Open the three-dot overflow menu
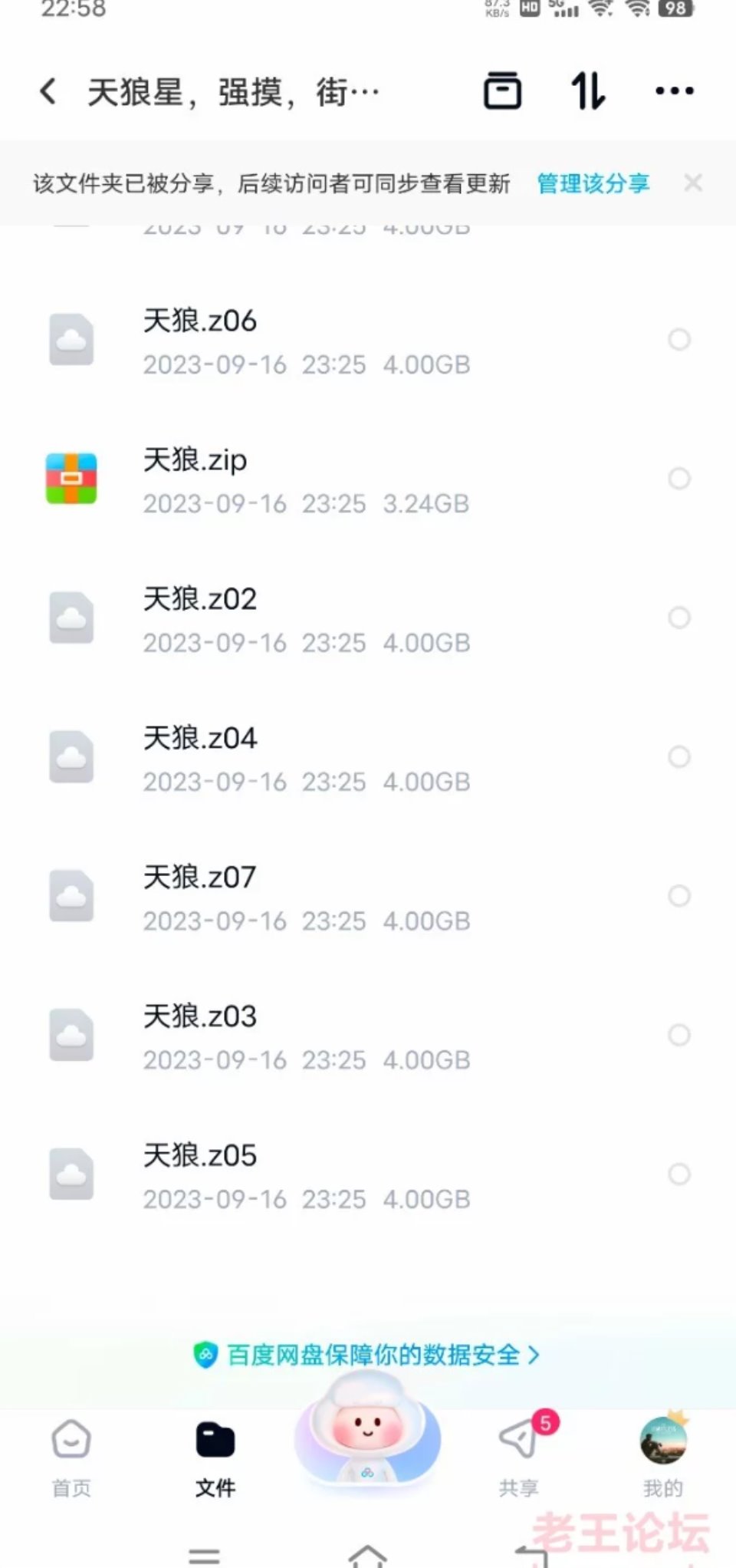Viewport: 736px width, 1568px height. 675,91
